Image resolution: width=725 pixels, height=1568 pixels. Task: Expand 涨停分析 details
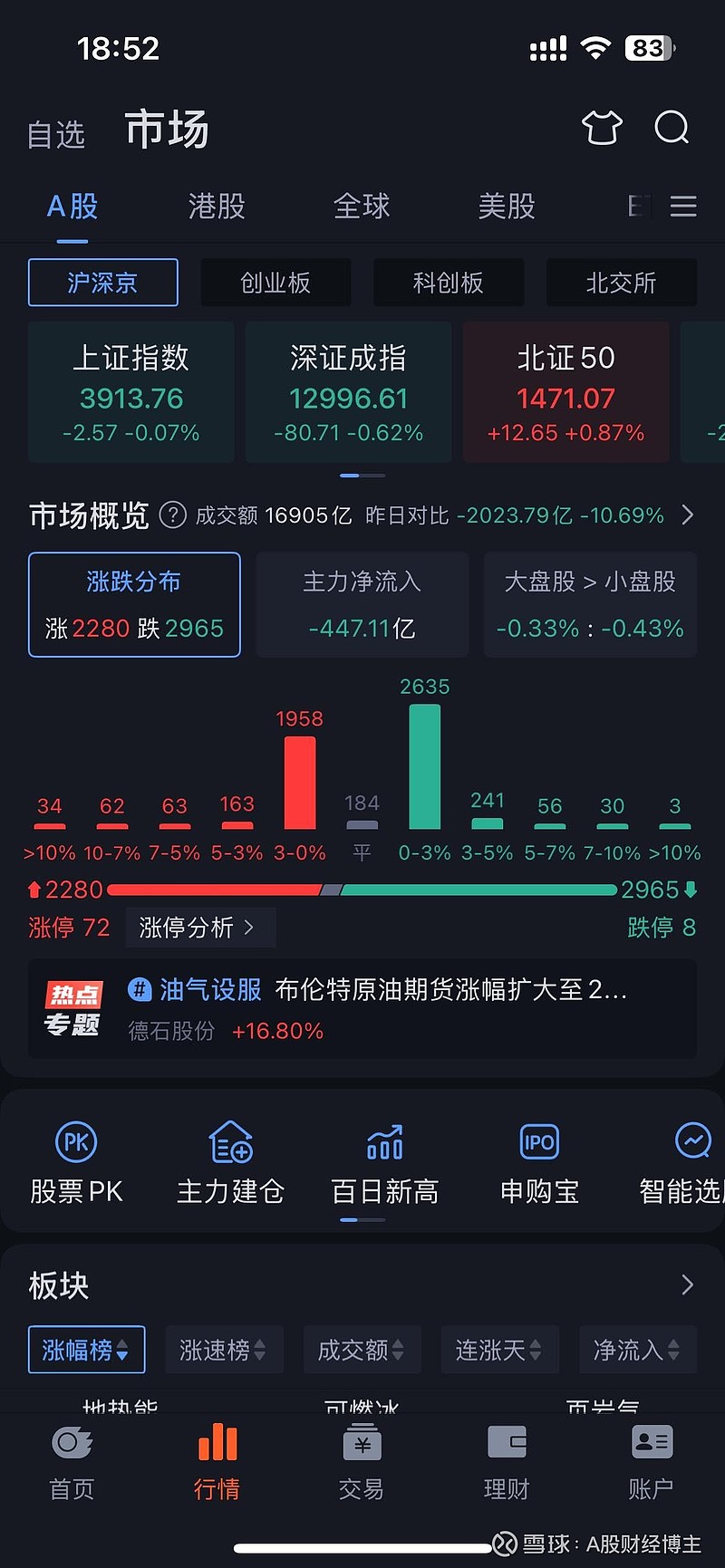(200, 927)
